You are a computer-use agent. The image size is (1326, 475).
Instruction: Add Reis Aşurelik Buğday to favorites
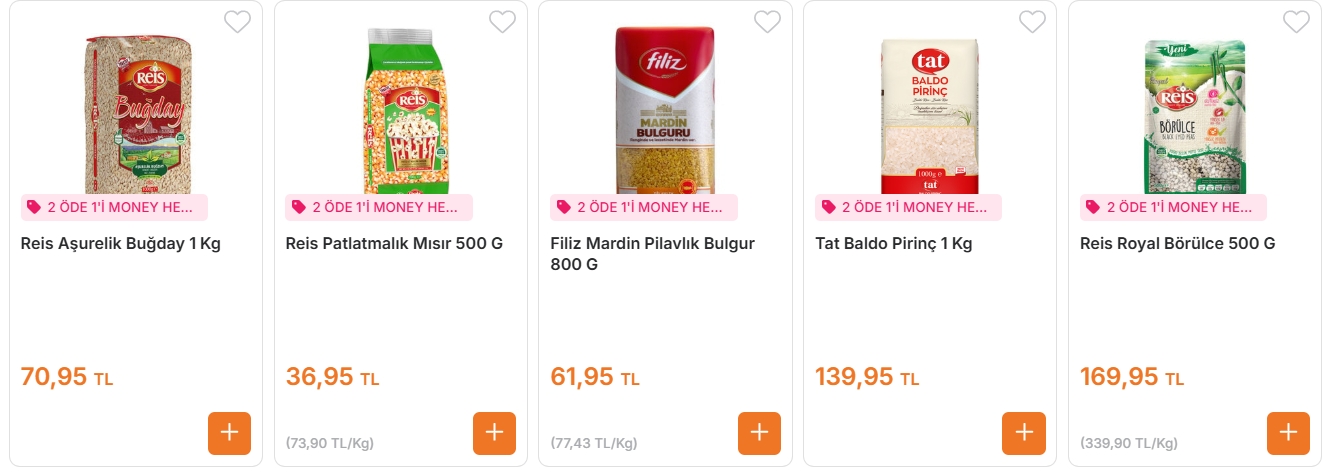tap(237, 21)
